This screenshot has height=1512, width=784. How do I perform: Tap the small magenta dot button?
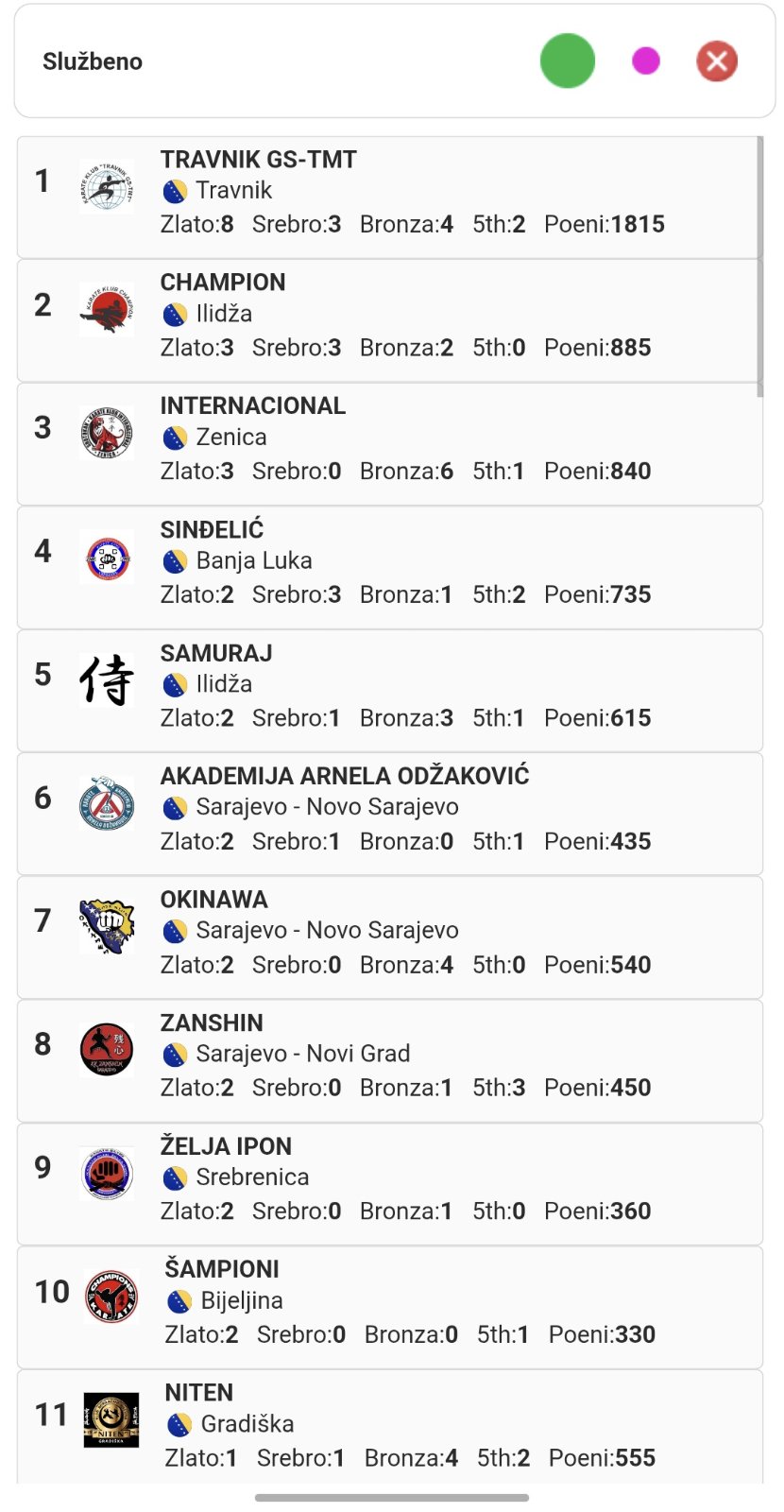click(646, 61)
